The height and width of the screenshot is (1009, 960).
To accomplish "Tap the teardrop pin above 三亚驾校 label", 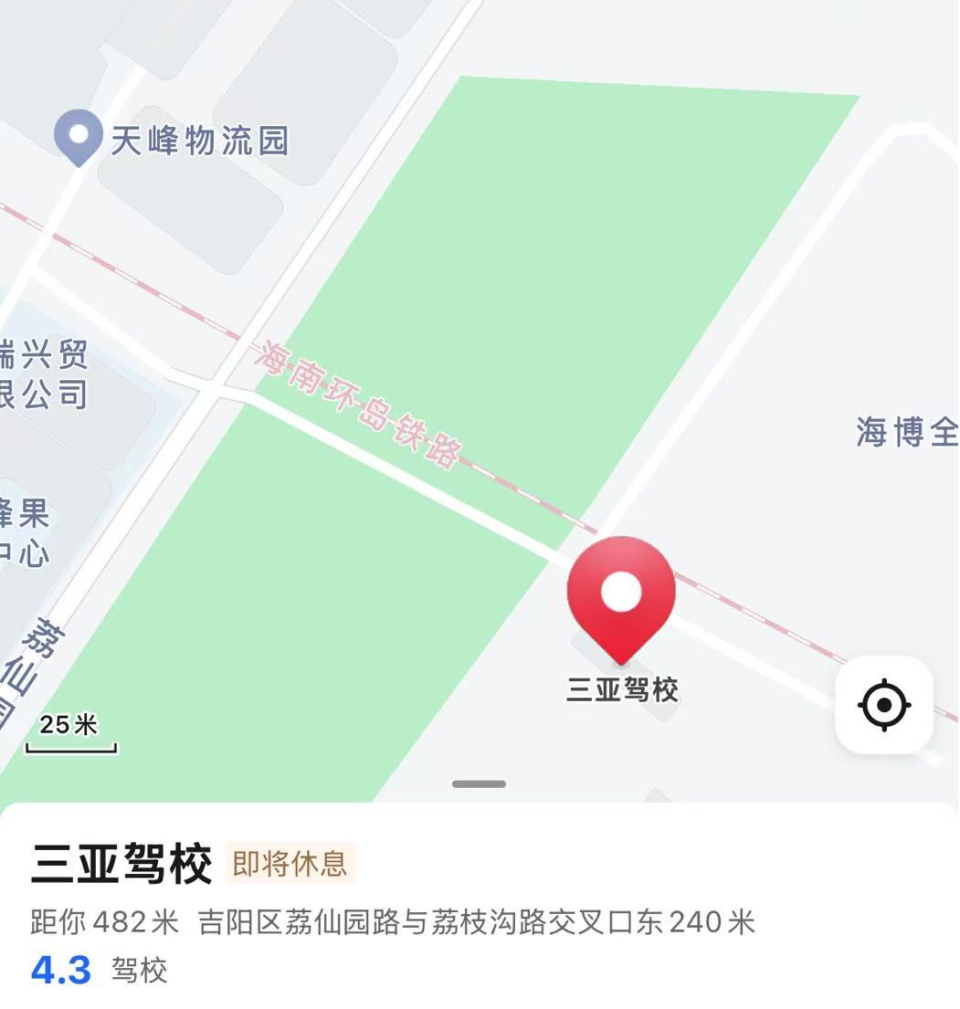I will (622, 600).
